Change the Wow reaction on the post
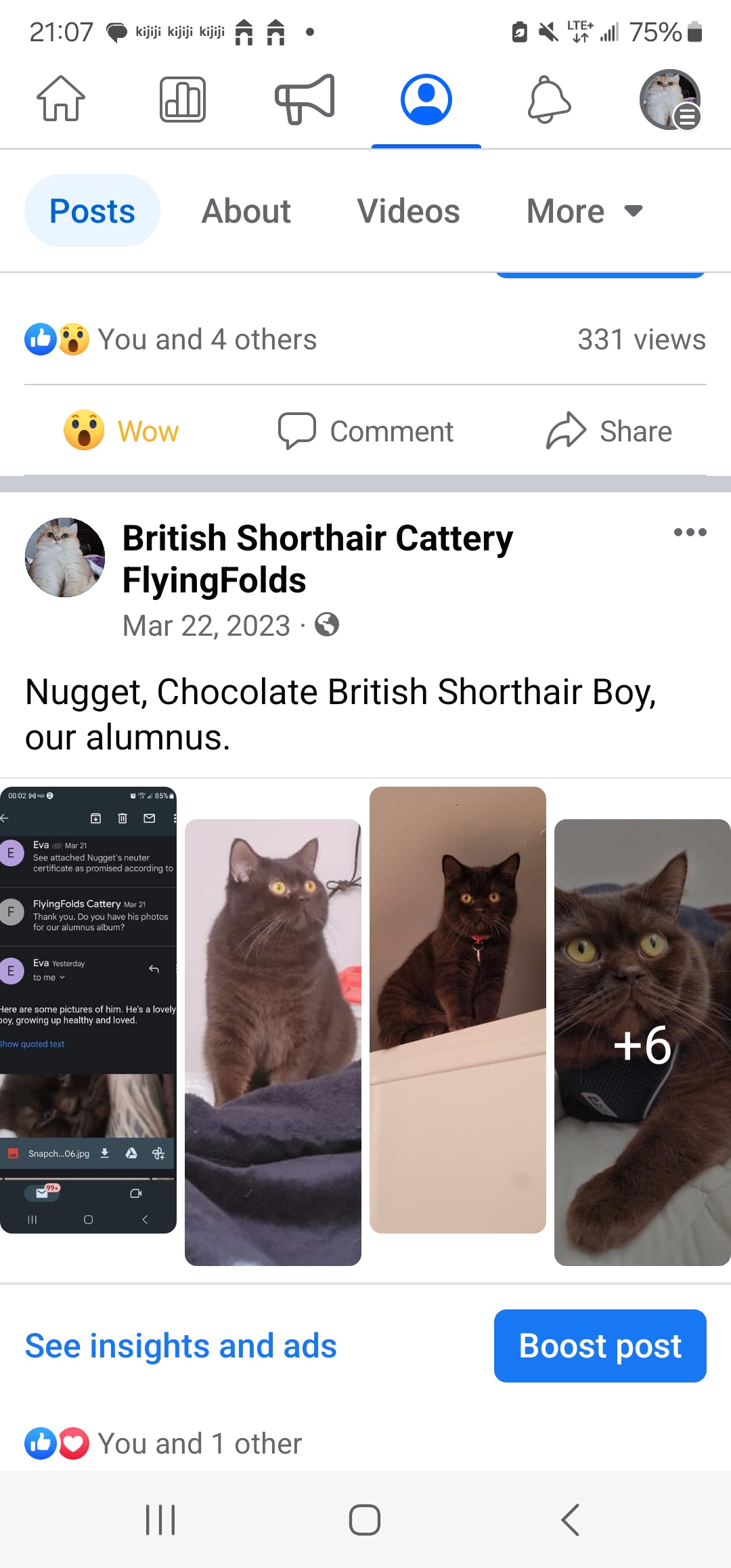Screen dimensions: 731x1568 click(x=122, y=431)
